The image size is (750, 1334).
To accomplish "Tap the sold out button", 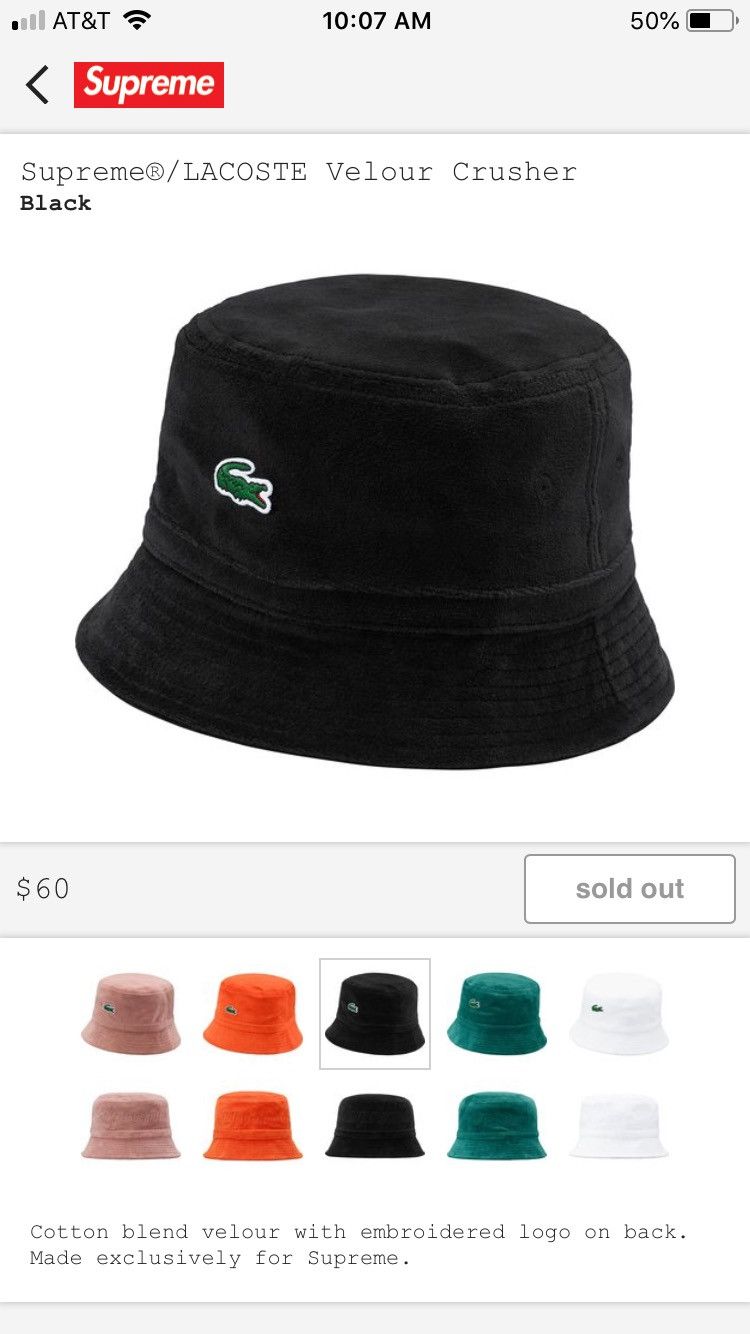I will point(629,888).
